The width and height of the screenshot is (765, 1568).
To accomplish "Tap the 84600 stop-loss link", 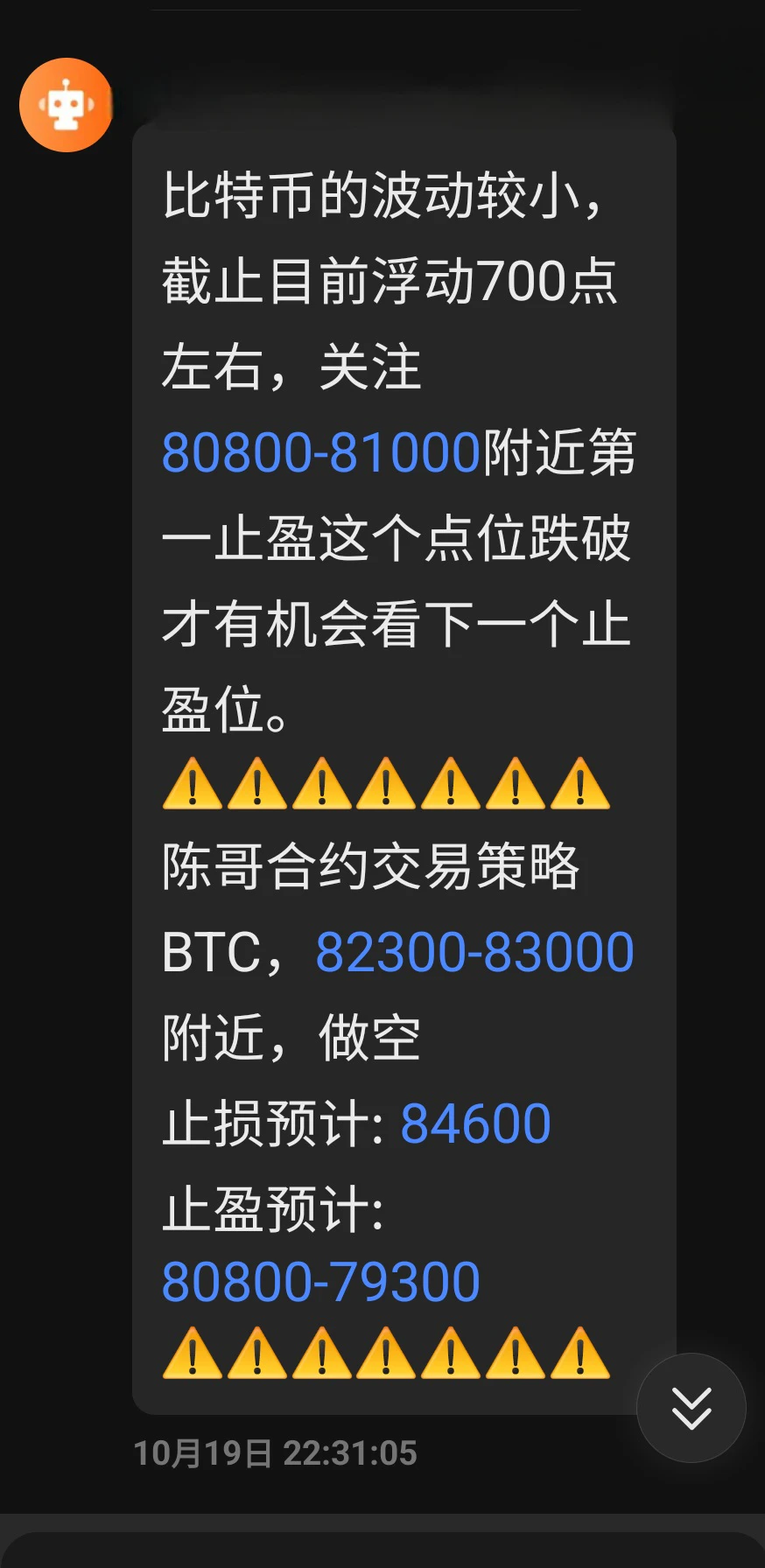I will (475, 1123).
